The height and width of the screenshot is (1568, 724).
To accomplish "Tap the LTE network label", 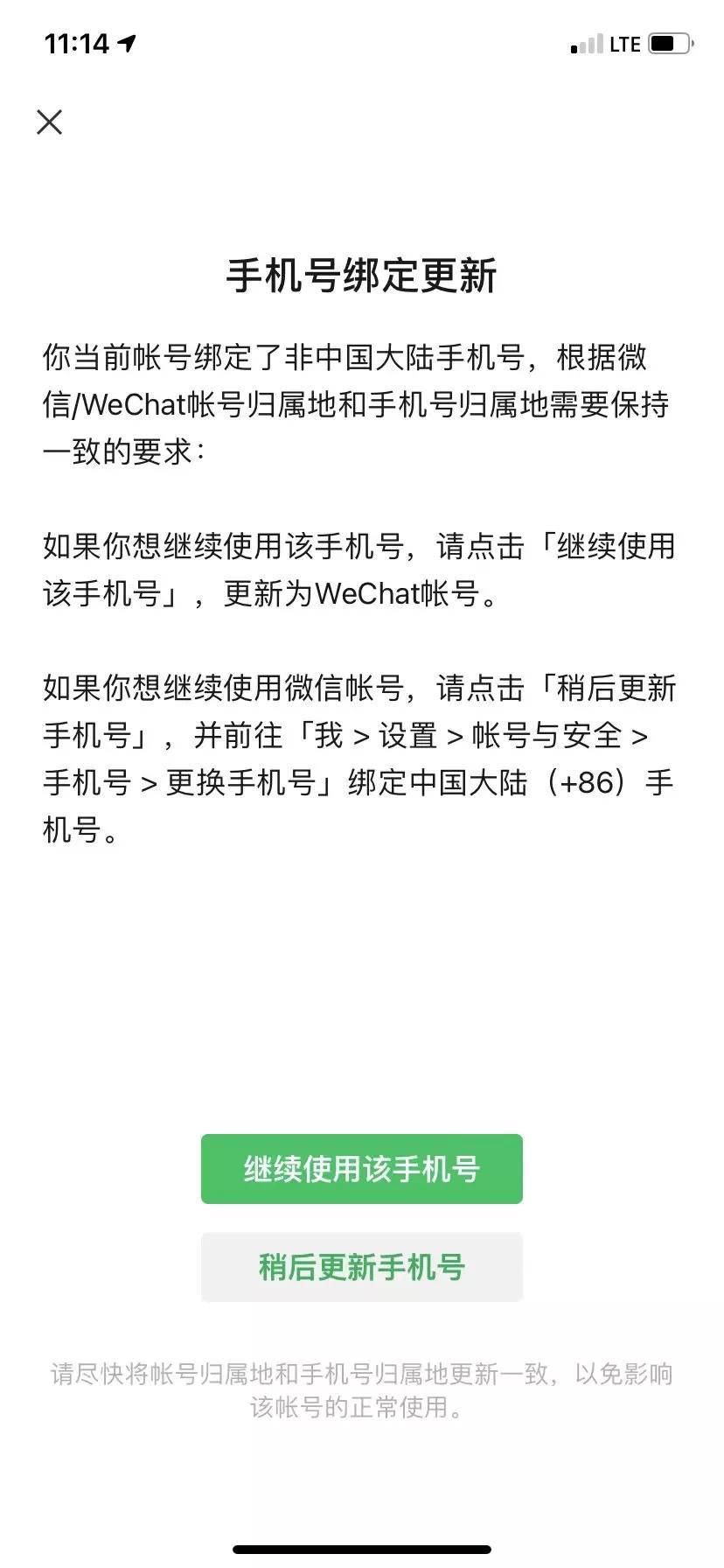I will click(x=623, y=42).
